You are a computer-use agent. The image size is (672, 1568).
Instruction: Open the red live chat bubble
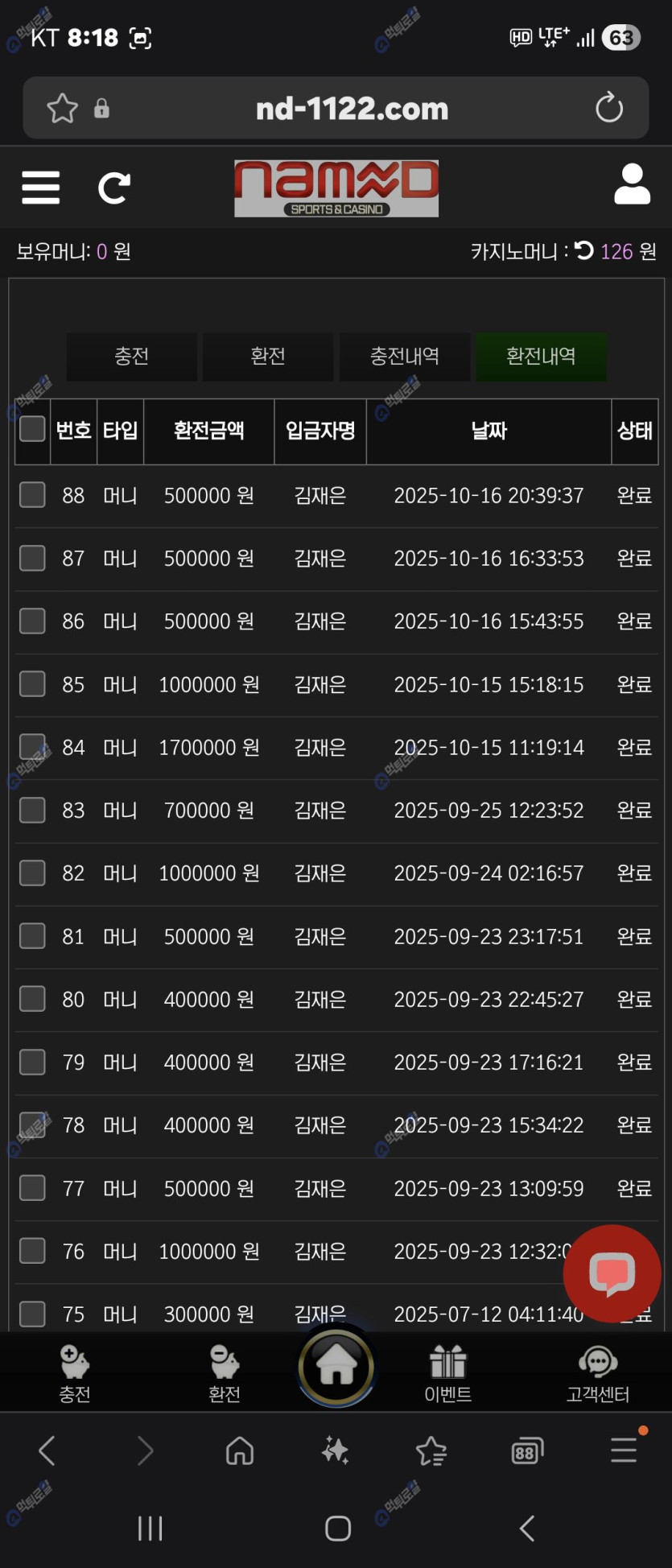click(x=612, y=1273)
